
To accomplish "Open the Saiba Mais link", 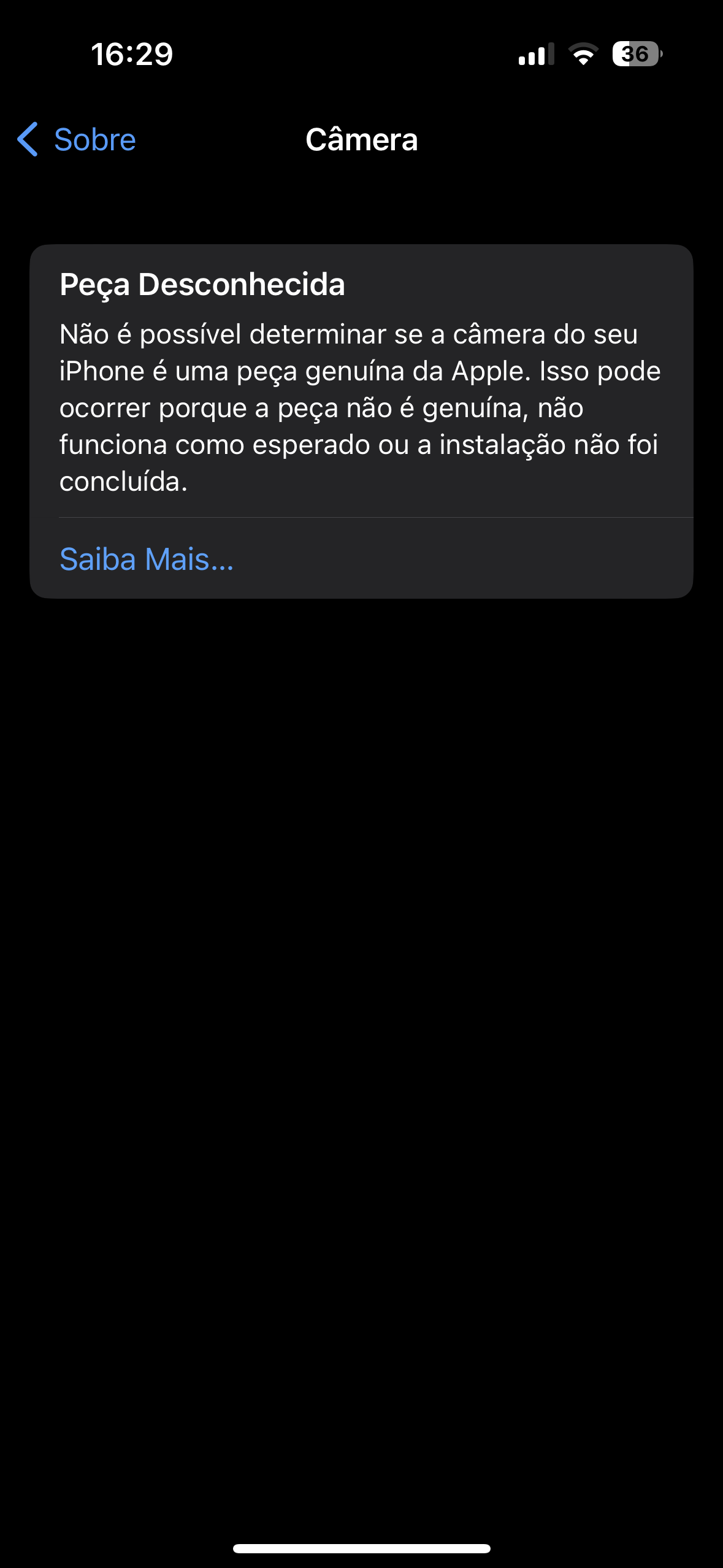I will click(147, 559).
